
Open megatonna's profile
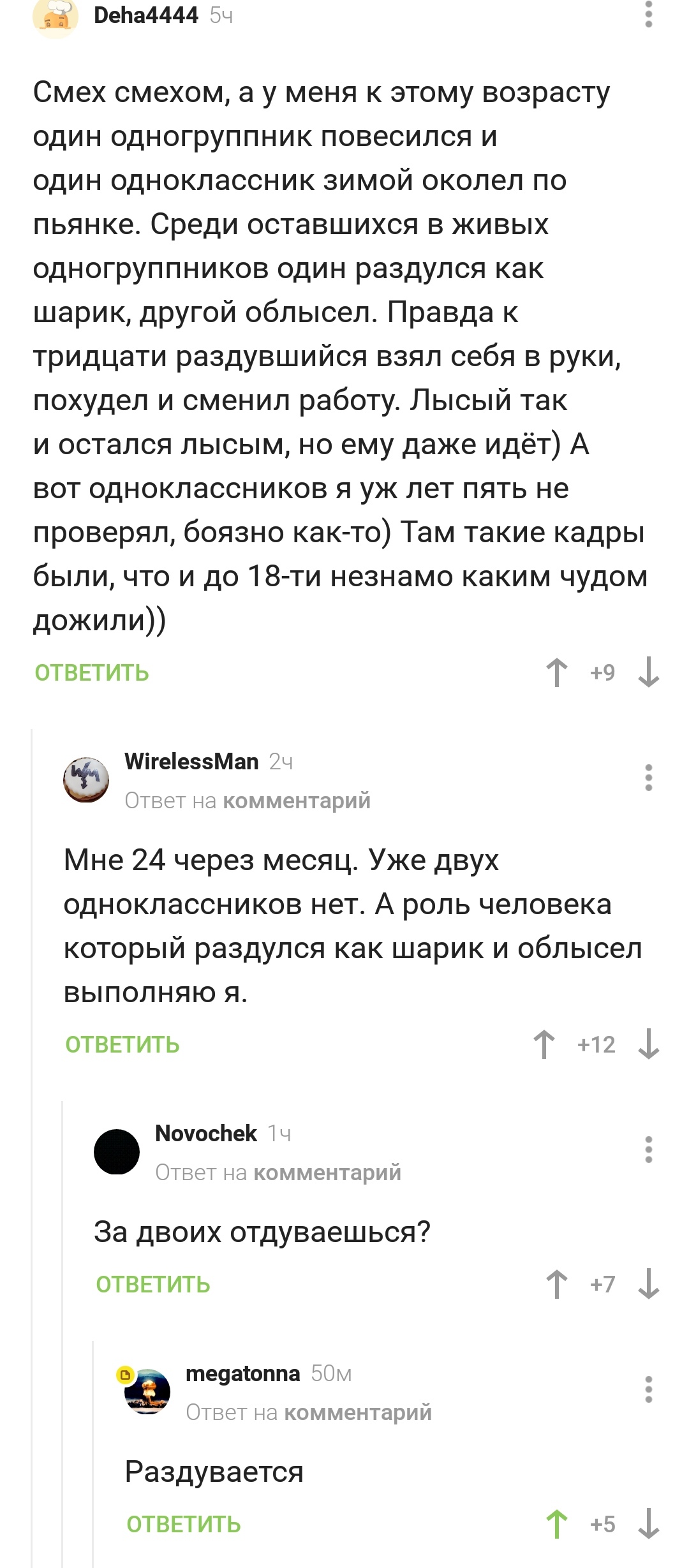242,1373
